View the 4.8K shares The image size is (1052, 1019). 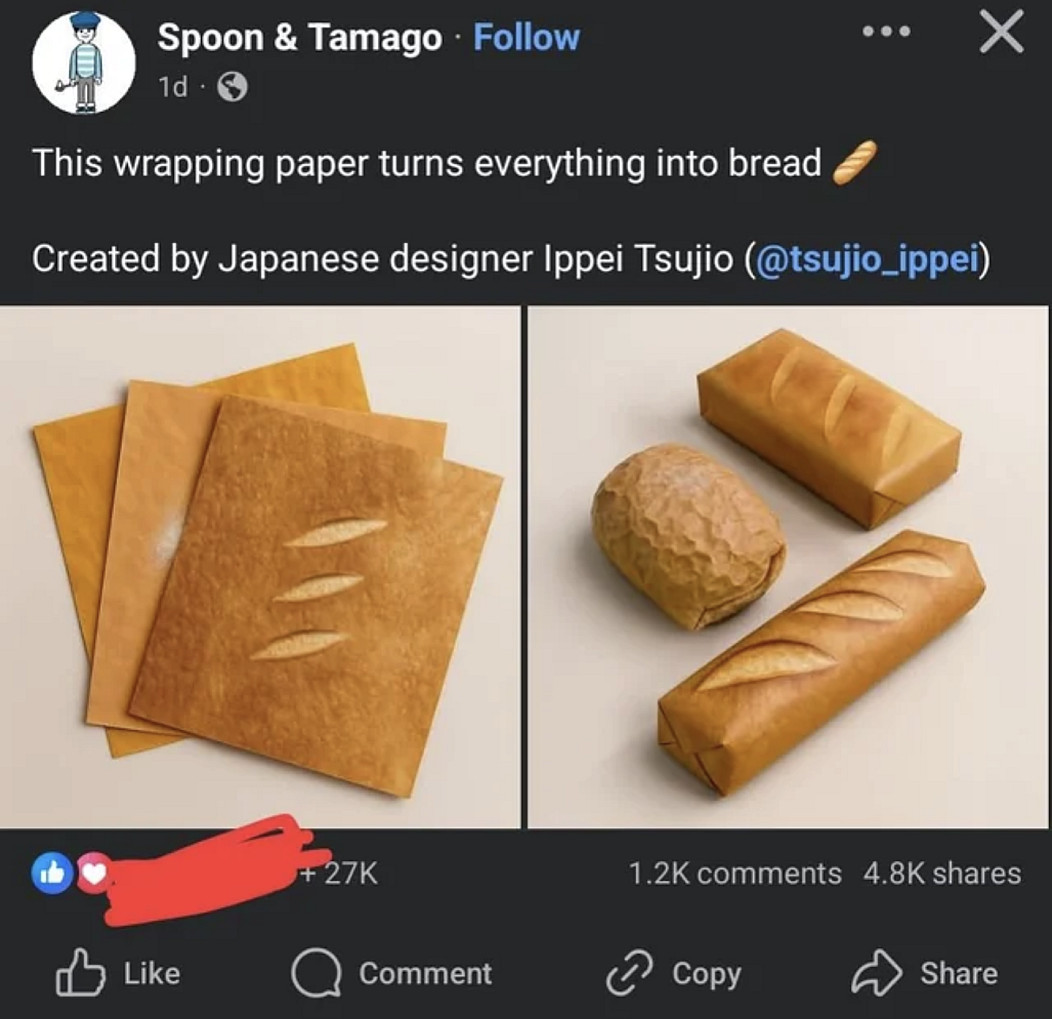click(x=942, y=873)
